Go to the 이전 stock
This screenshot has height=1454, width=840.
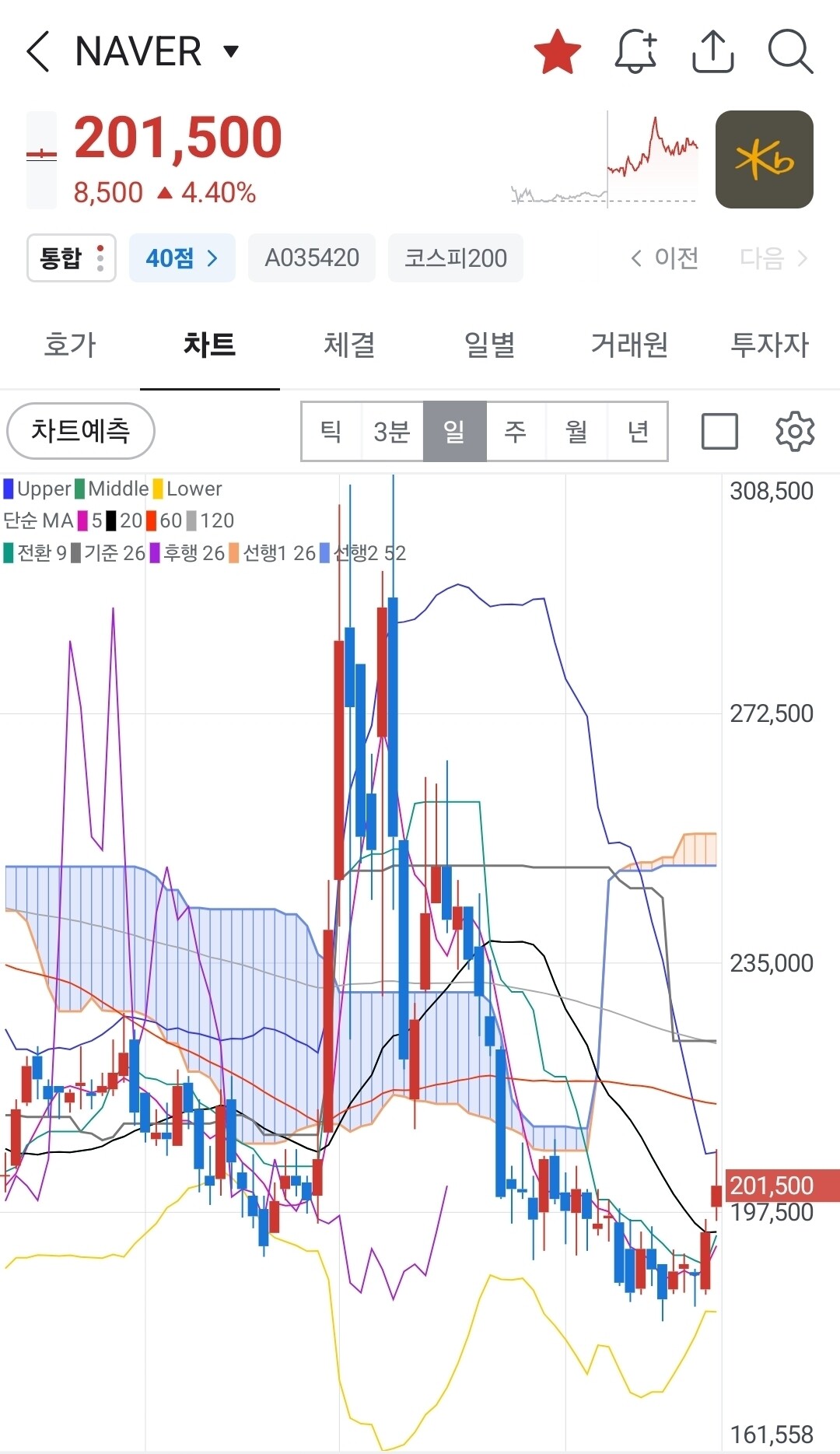point(664,258)
